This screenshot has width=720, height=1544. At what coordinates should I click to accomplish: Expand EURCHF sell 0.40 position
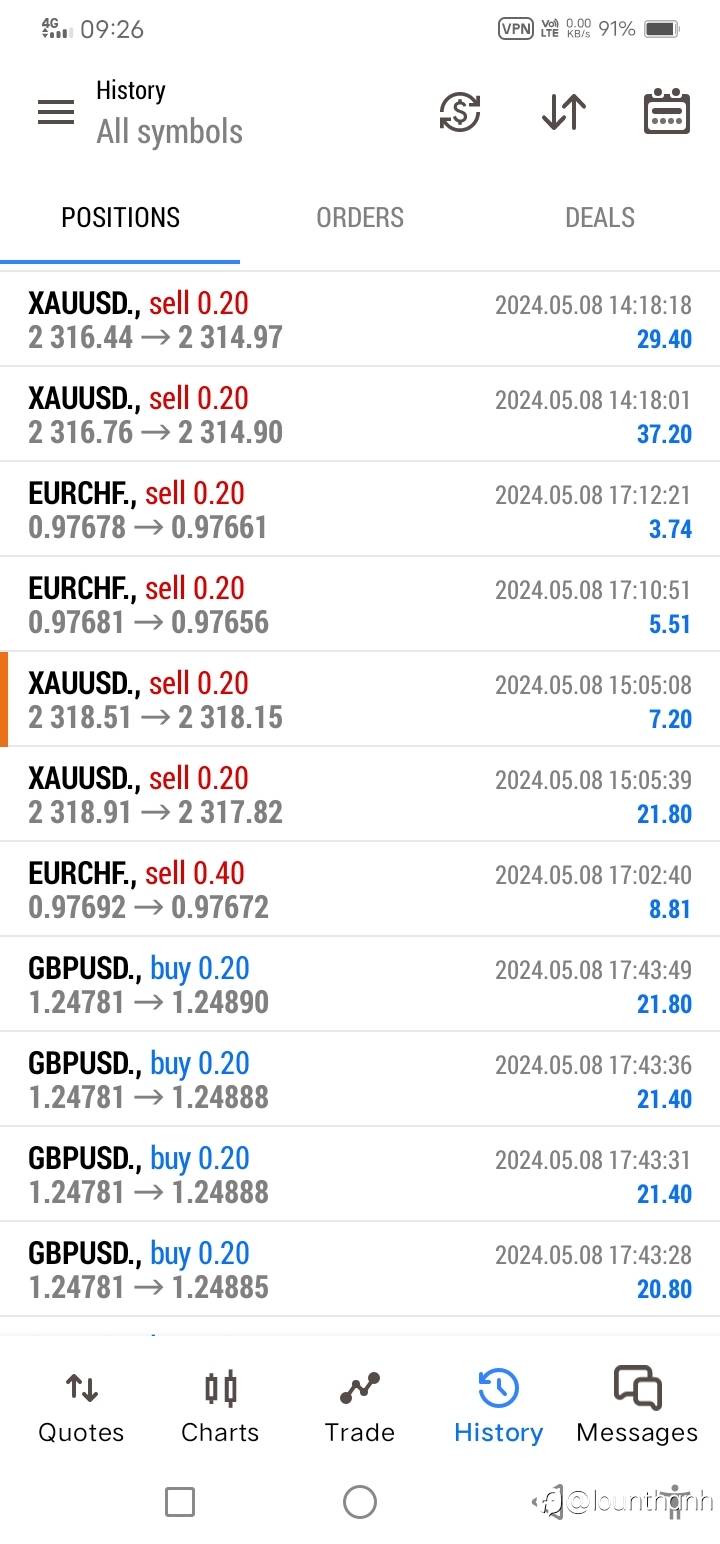(360, 890)
